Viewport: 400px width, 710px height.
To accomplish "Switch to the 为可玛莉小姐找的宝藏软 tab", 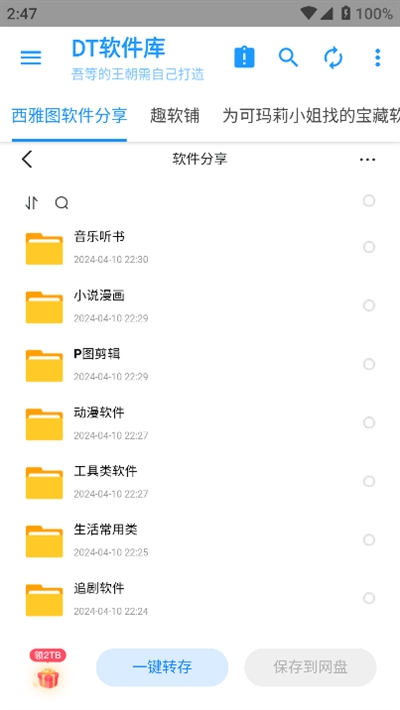I will click(311, 115).
